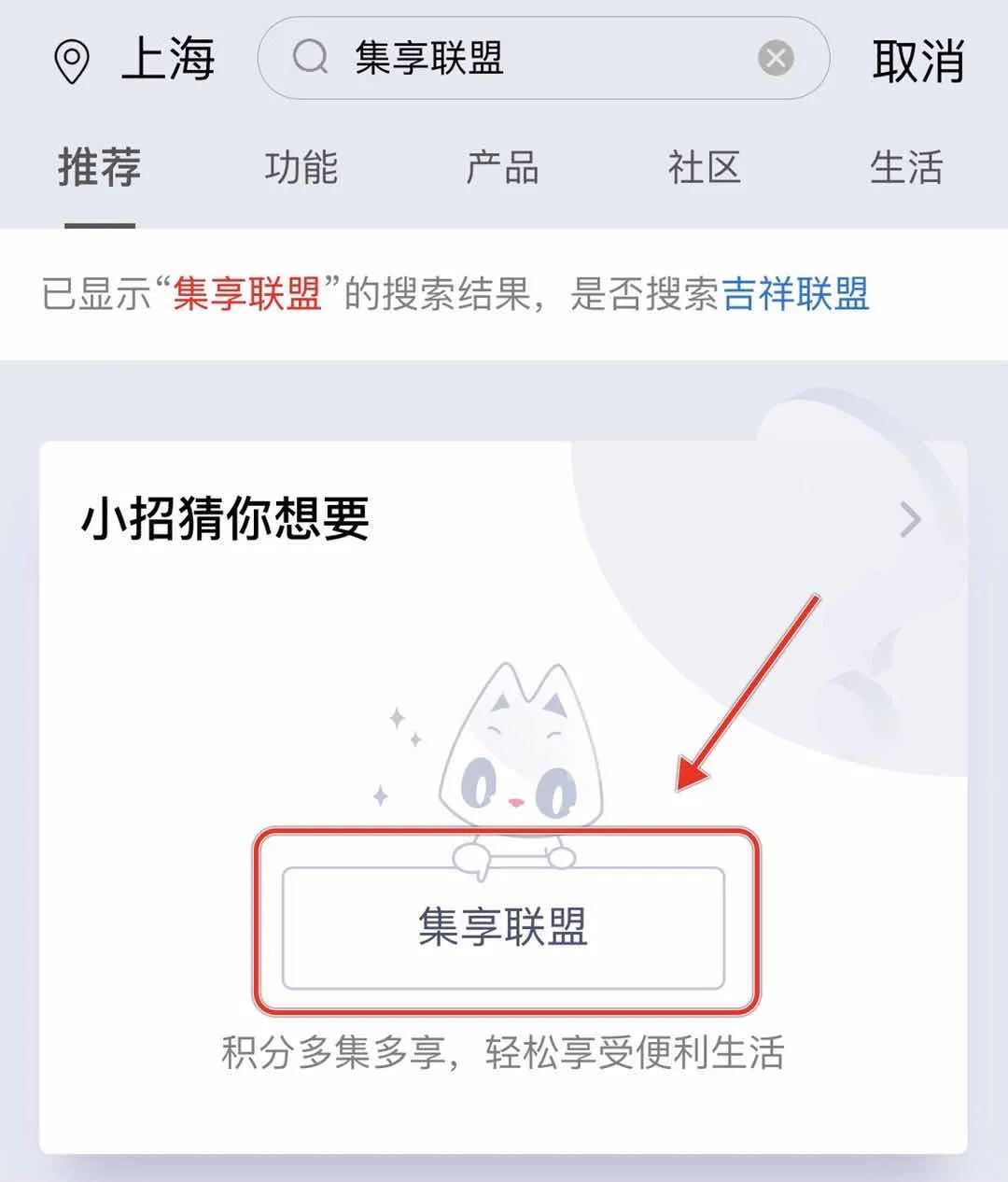Clear the search text
This screenshot has height=1182, width=1008.
tap(776, 59)
